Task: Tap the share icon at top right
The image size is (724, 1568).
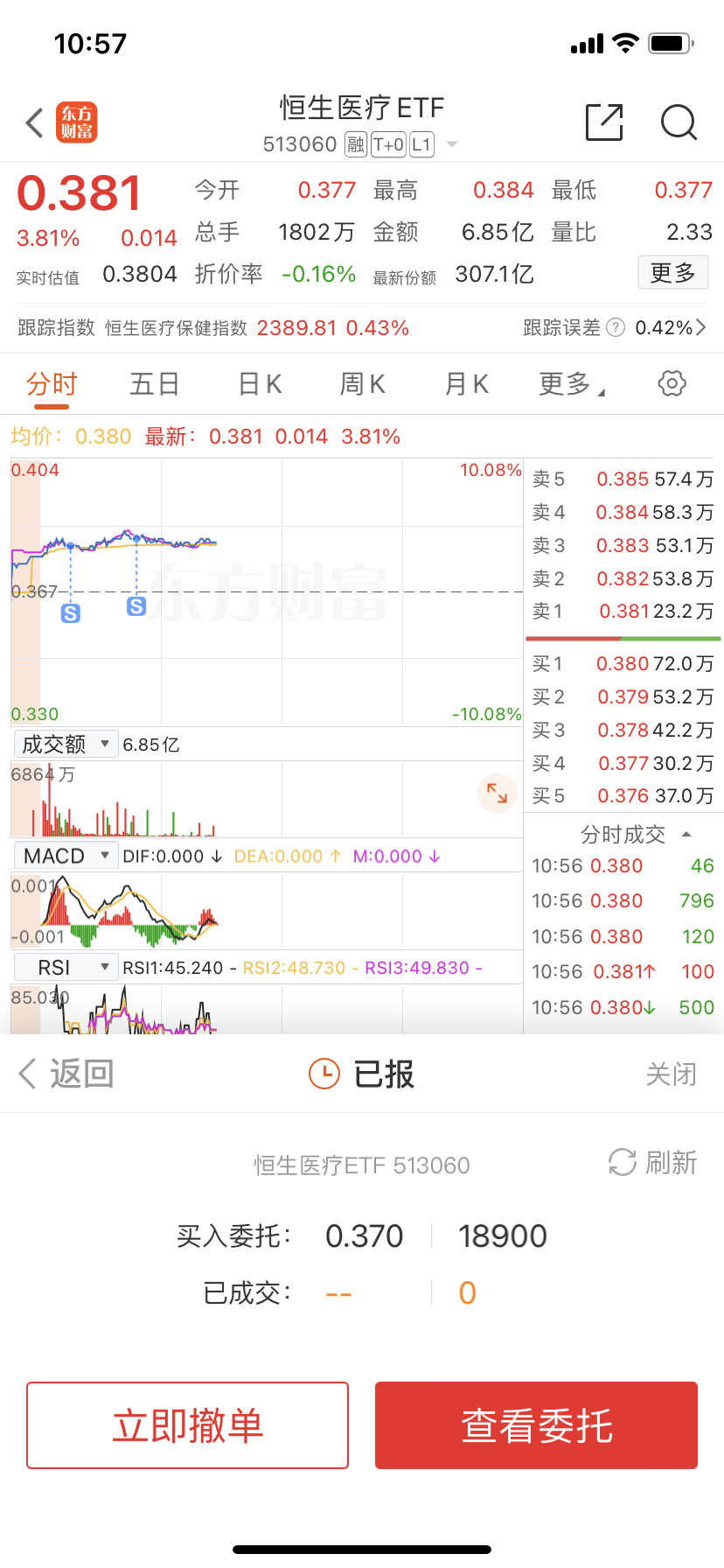Action: 603,123
